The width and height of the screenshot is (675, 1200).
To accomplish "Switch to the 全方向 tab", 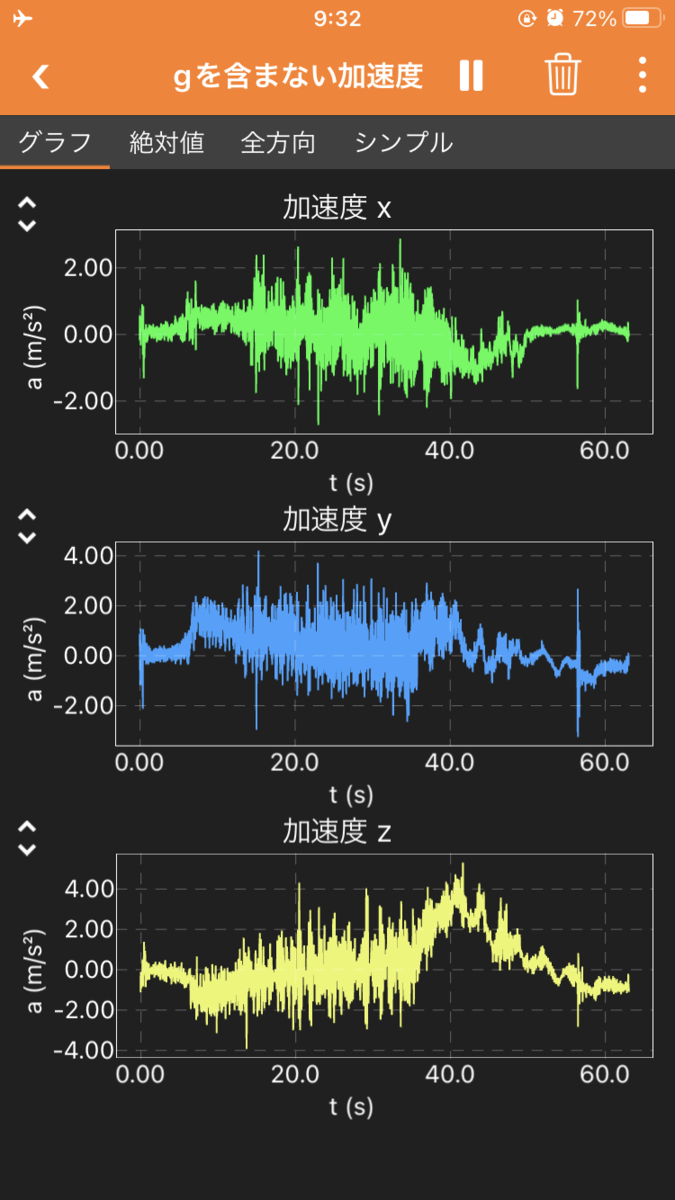I will (278, 143).
